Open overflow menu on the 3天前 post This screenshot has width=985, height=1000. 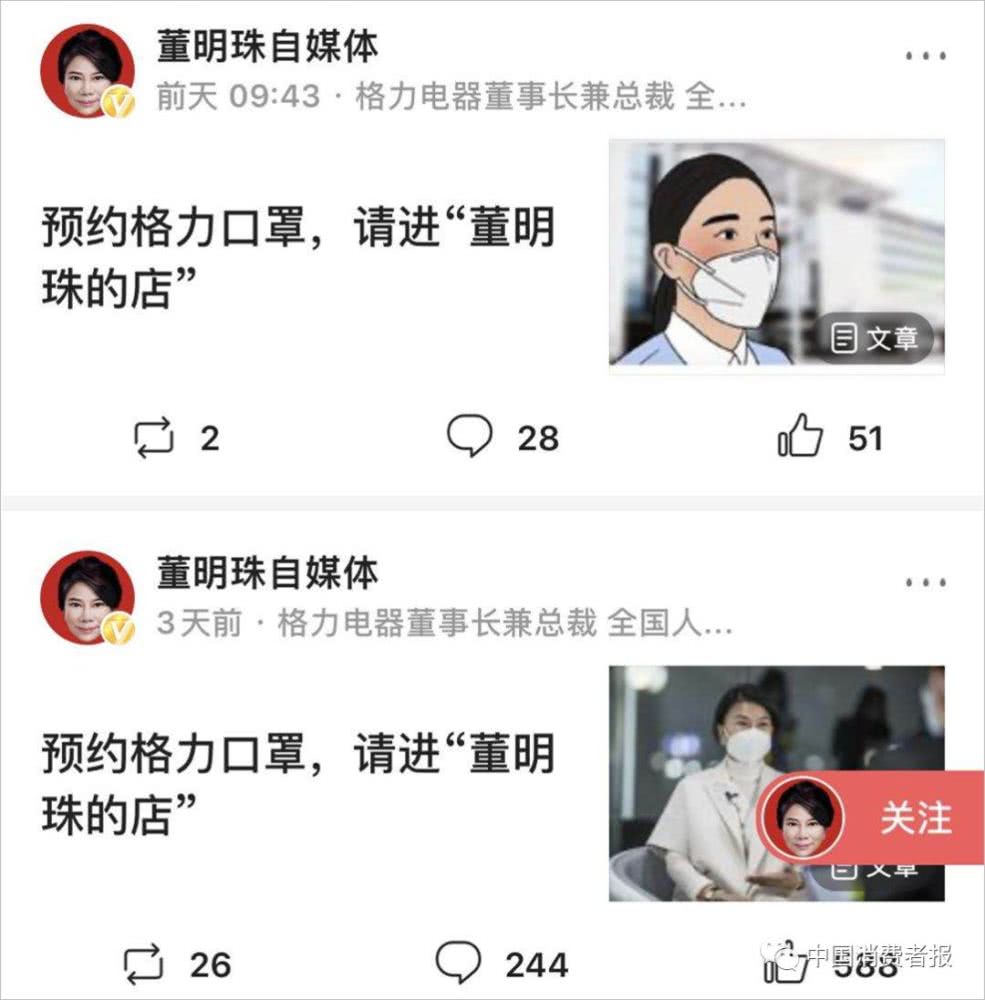(x=925, y=582)
